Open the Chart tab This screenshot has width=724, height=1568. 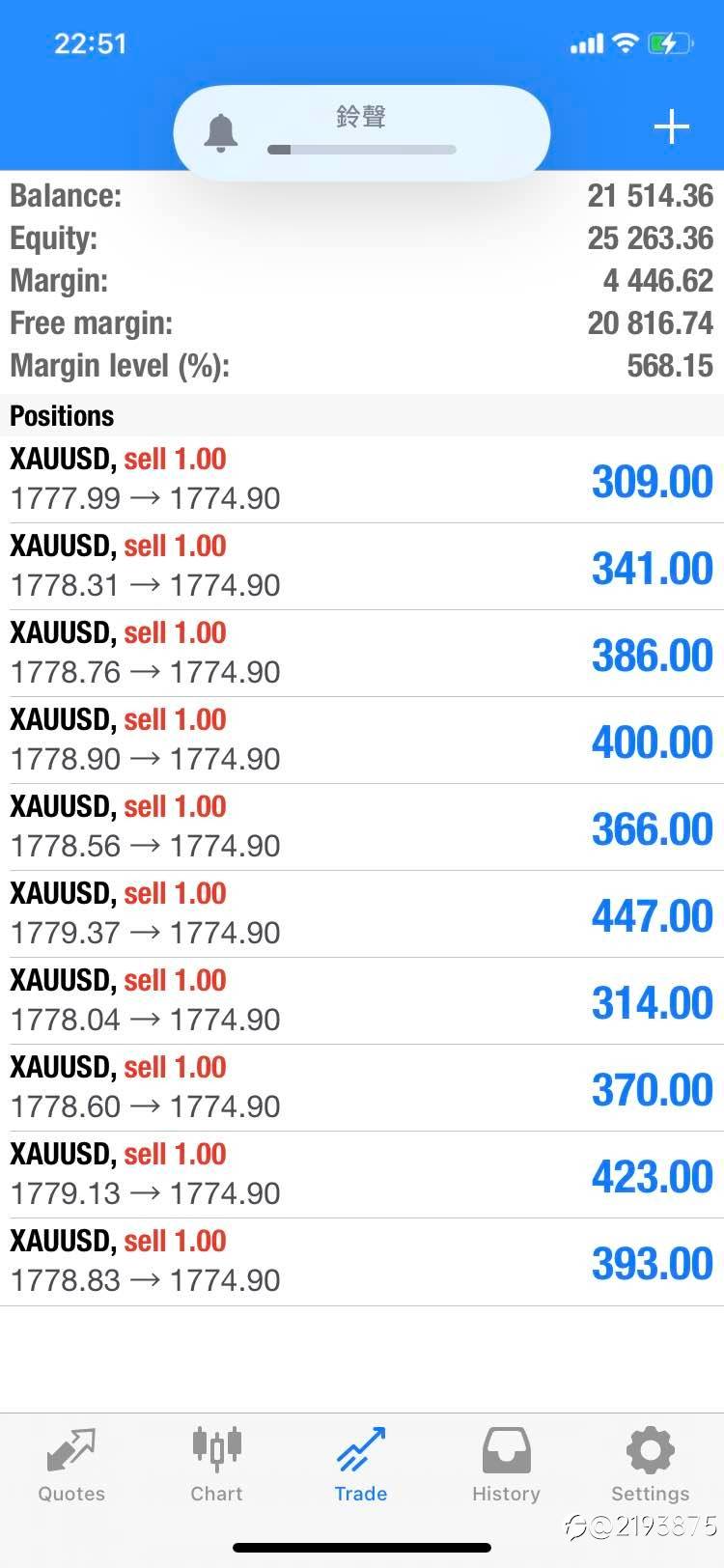(216, 1466)
